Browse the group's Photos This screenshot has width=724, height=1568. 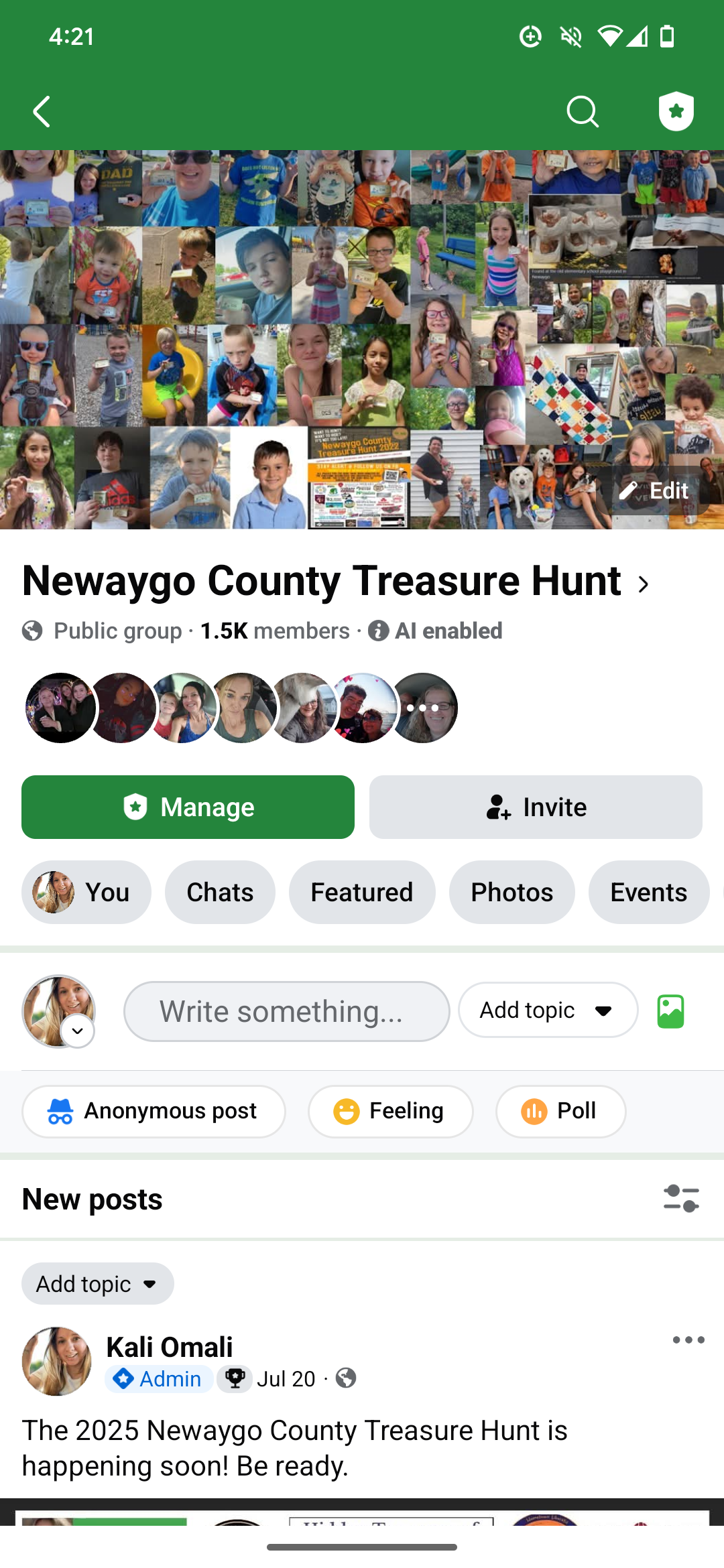click(x=511, y=893)
